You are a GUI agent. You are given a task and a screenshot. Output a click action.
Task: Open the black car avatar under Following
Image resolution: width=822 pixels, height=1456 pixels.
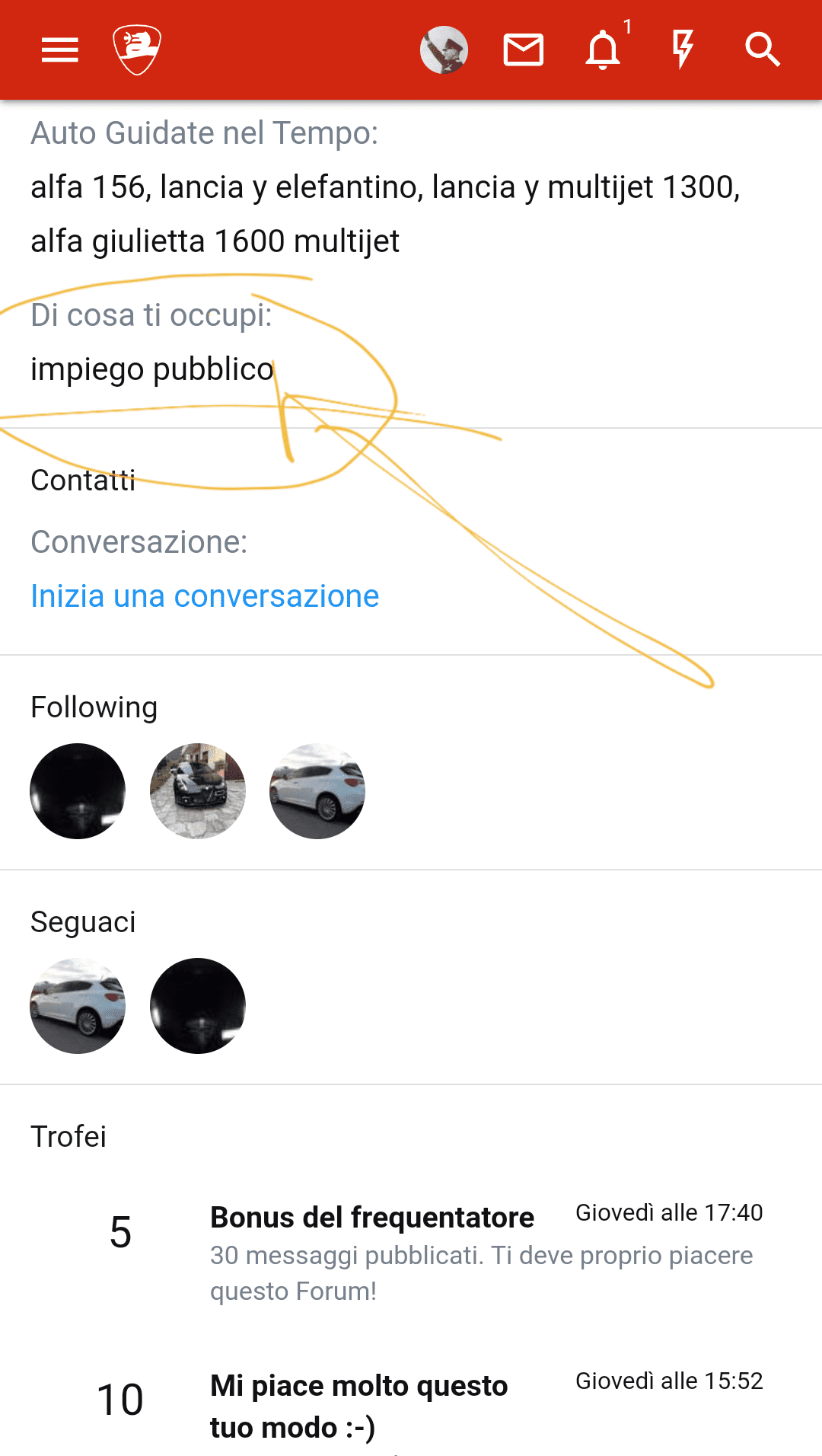coord(198,791)
